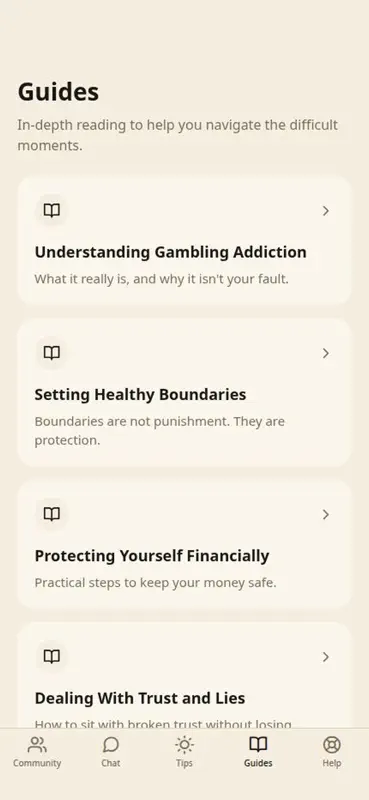Select the Tips tab

click(184, 752)
